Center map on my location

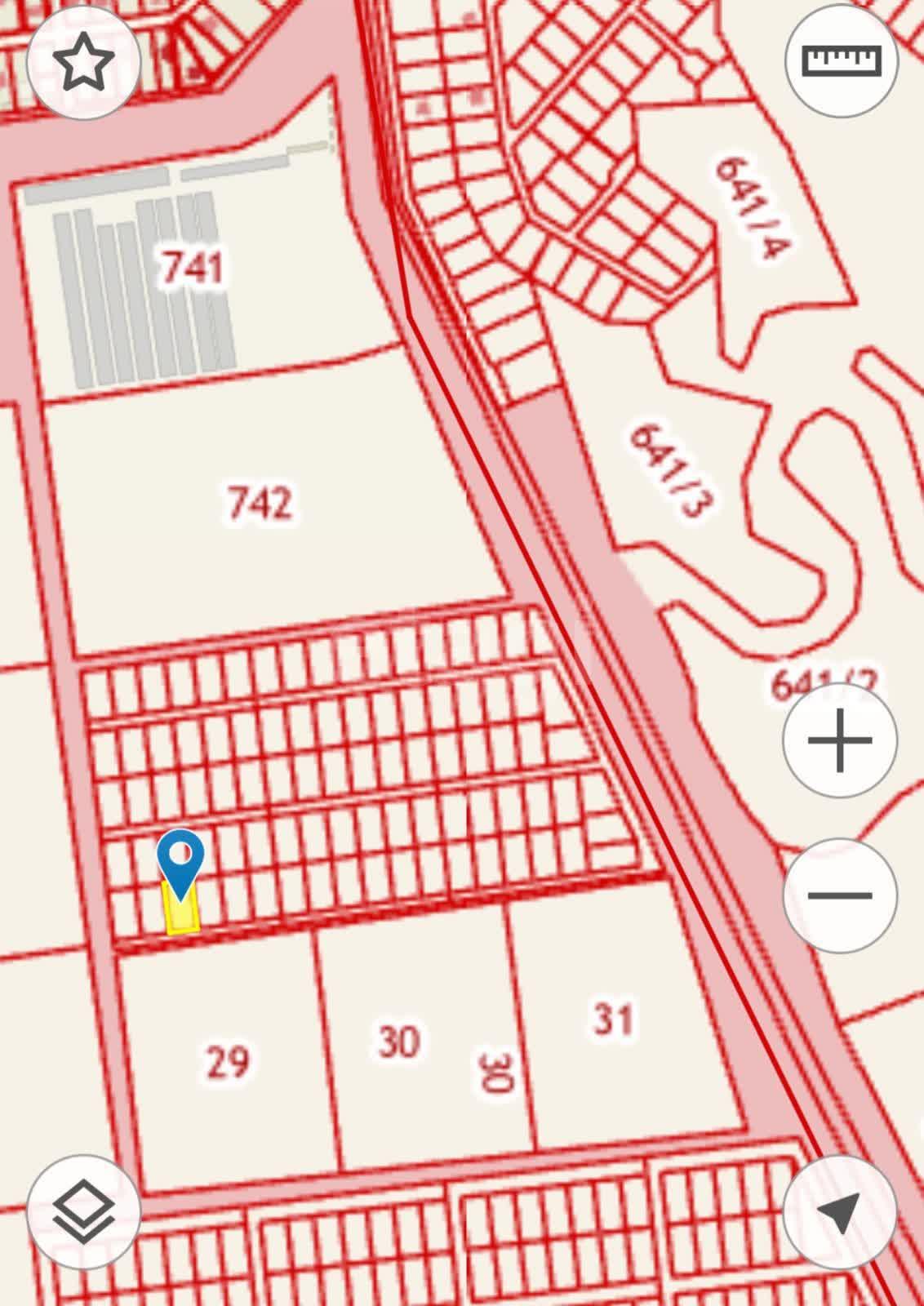point(840,1211)
